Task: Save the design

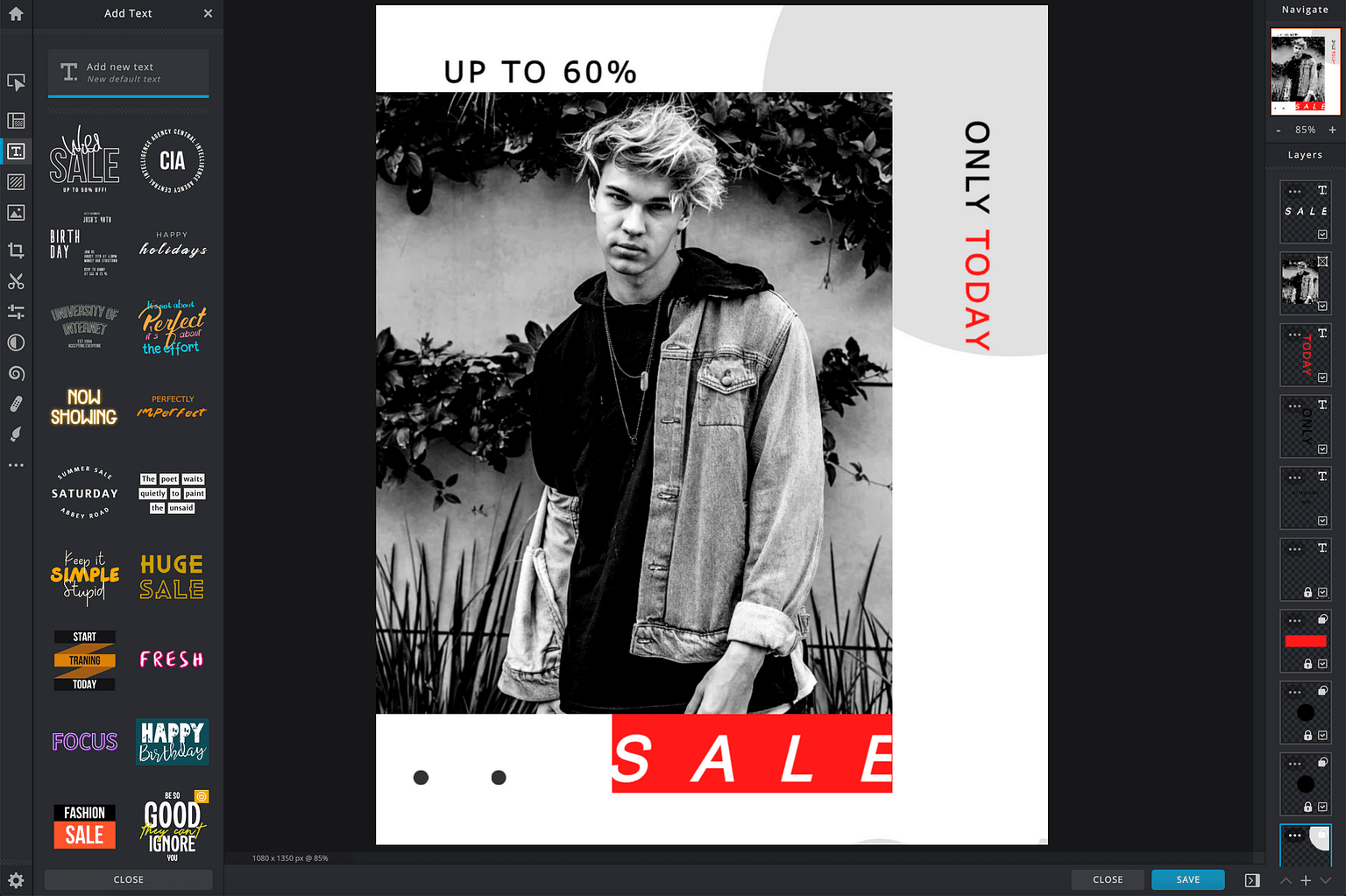Action: tap(1187, 879)
